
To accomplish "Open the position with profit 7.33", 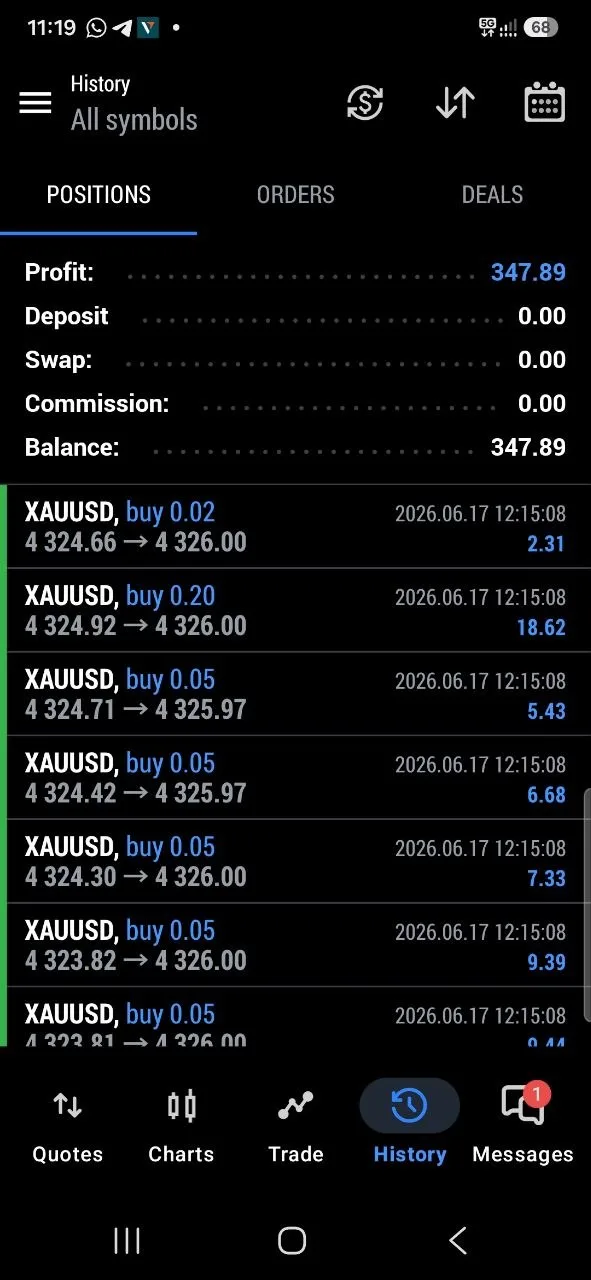I will pyautogui.click(x=295, y=862).
